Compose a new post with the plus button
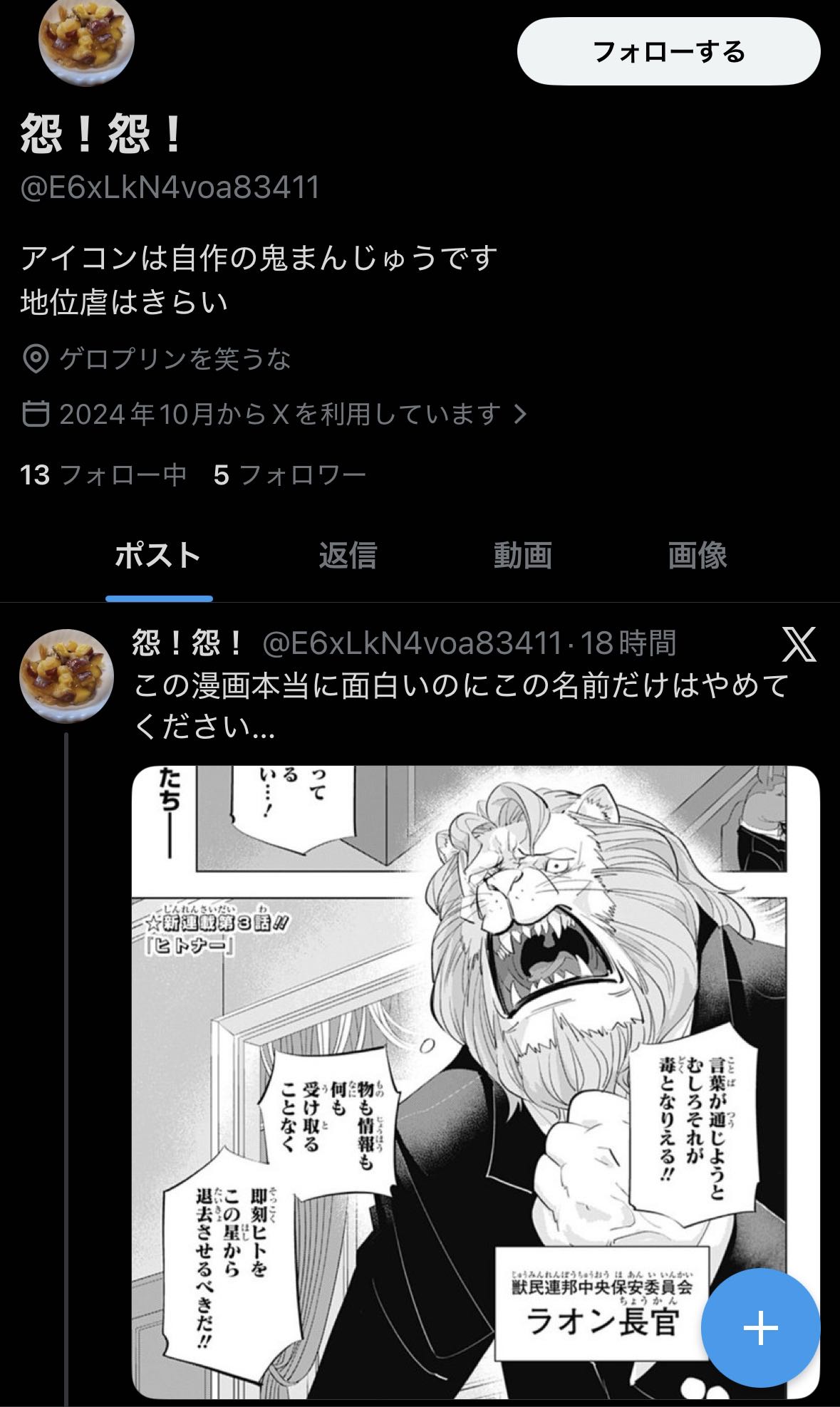 pyautogui.click(x=760, y=1328)
